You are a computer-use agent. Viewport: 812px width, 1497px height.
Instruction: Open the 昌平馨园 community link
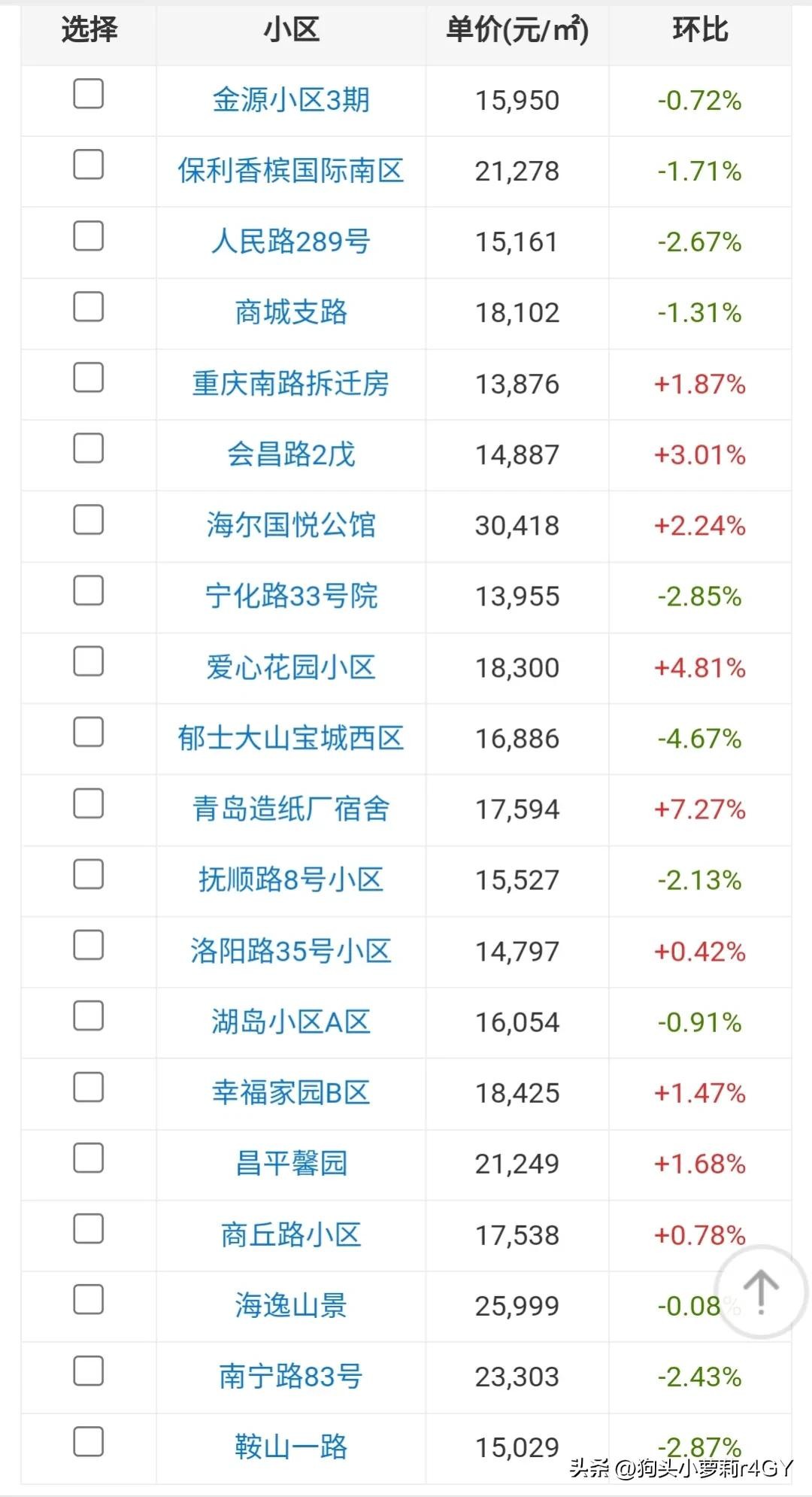[291, 1164]
